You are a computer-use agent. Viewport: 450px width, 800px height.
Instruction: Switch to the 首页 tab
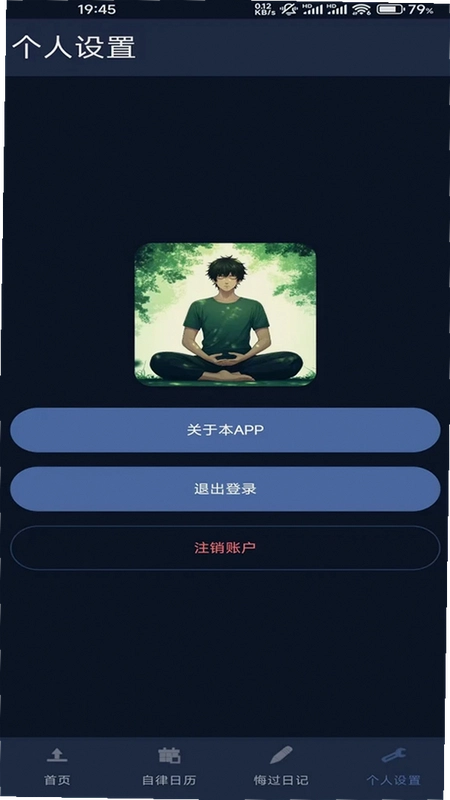(x=57, y=766)
